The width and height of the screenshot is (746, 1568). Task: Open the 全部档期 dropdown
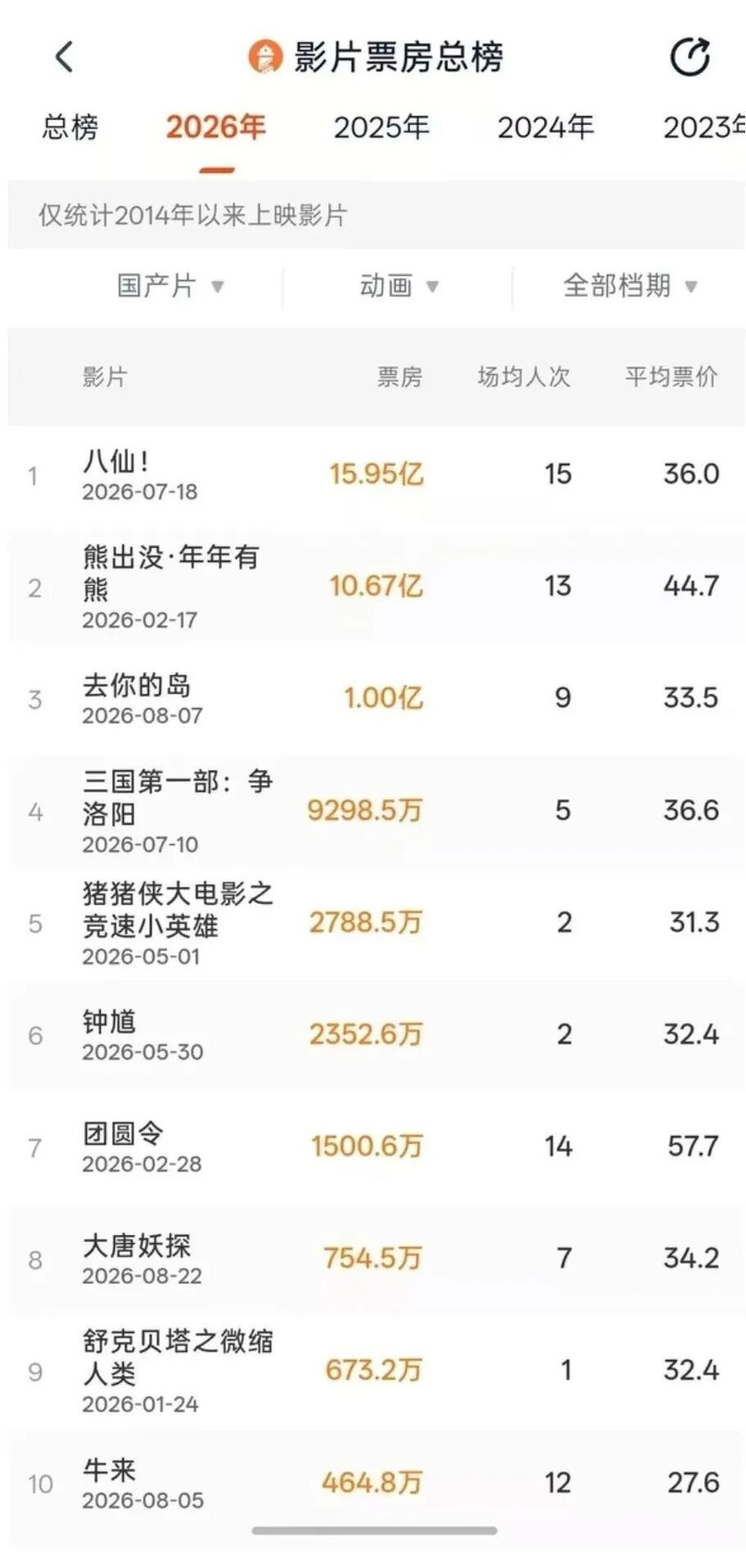(630, 286)
